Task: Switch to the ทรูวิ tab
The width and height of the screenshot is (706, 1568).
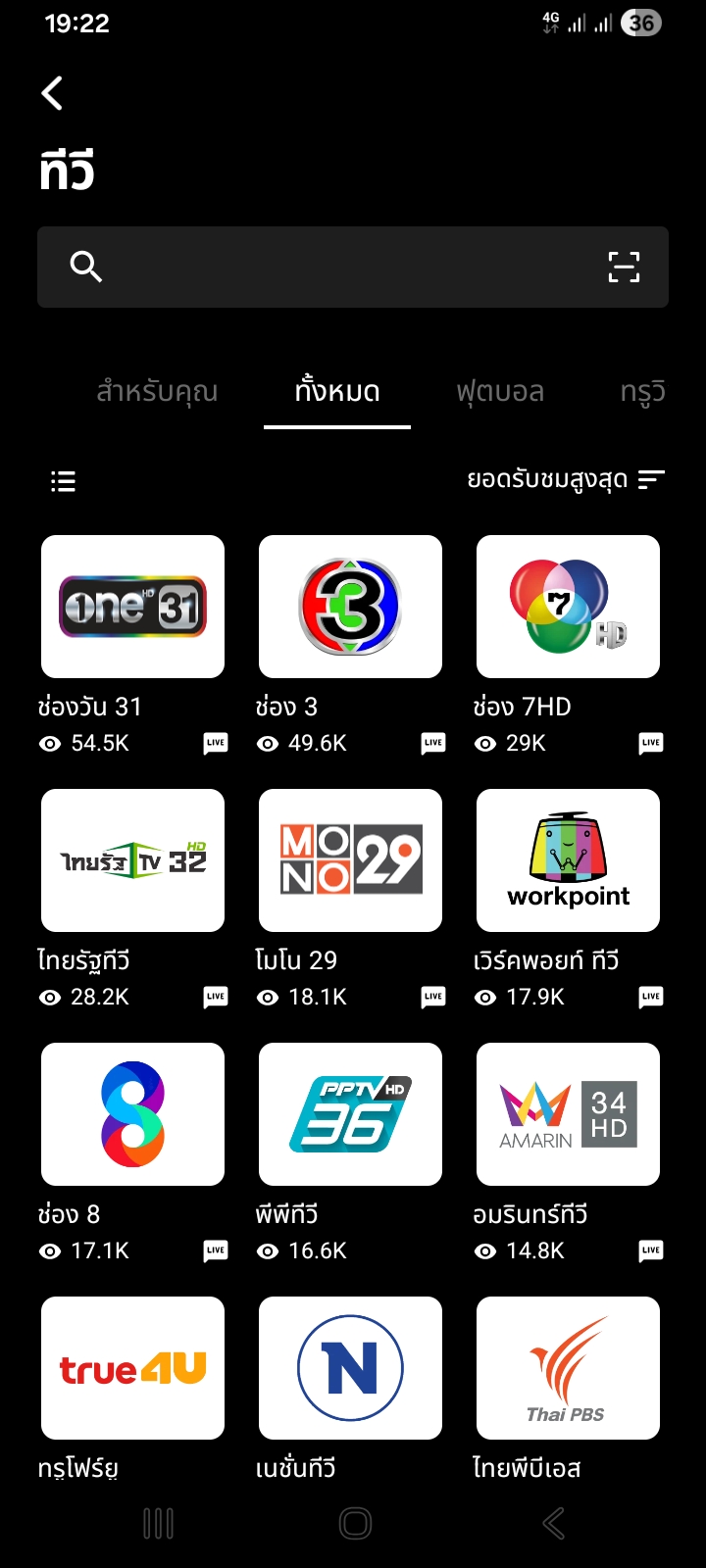Action: point(642,392)
